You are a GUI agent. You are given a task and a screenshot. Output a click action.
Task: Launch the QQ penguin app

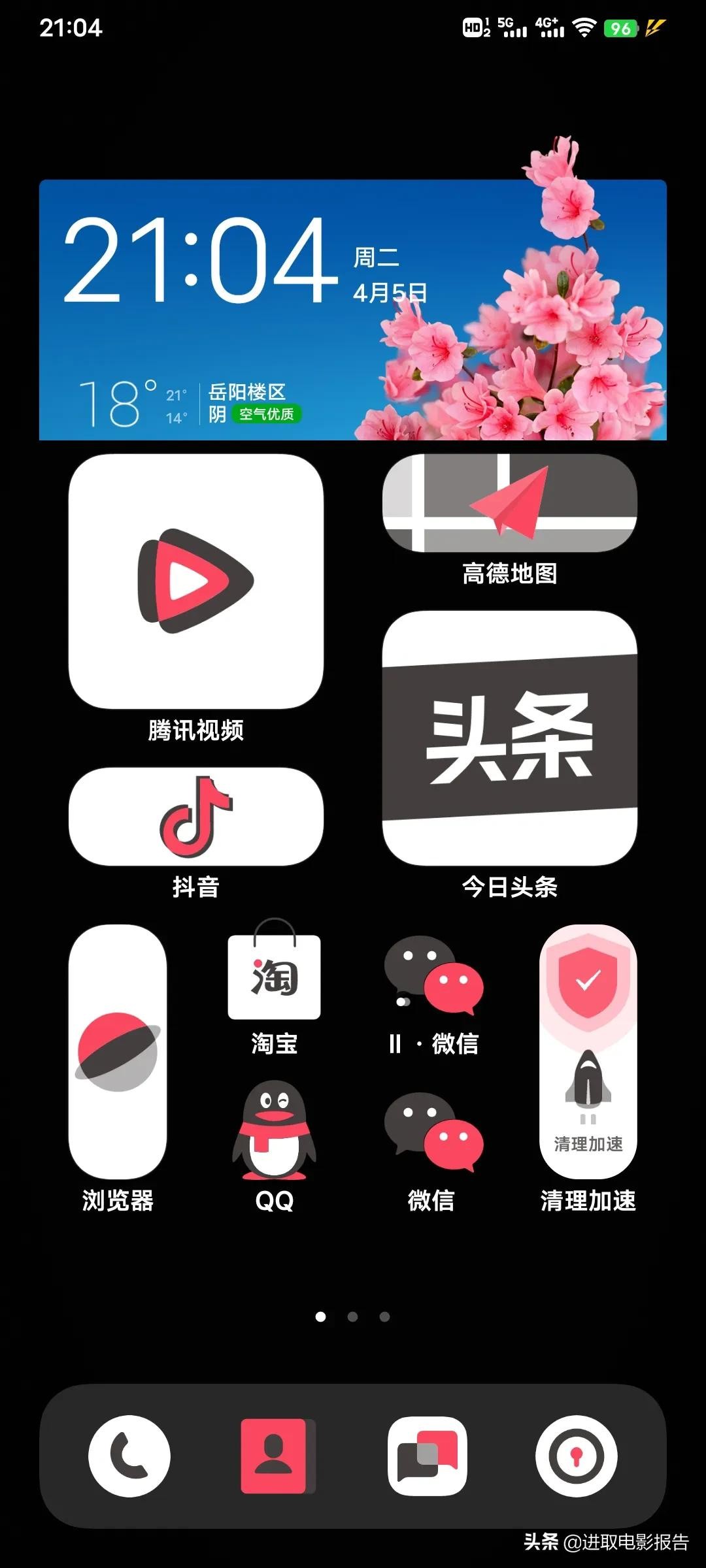click(275, 1130)
